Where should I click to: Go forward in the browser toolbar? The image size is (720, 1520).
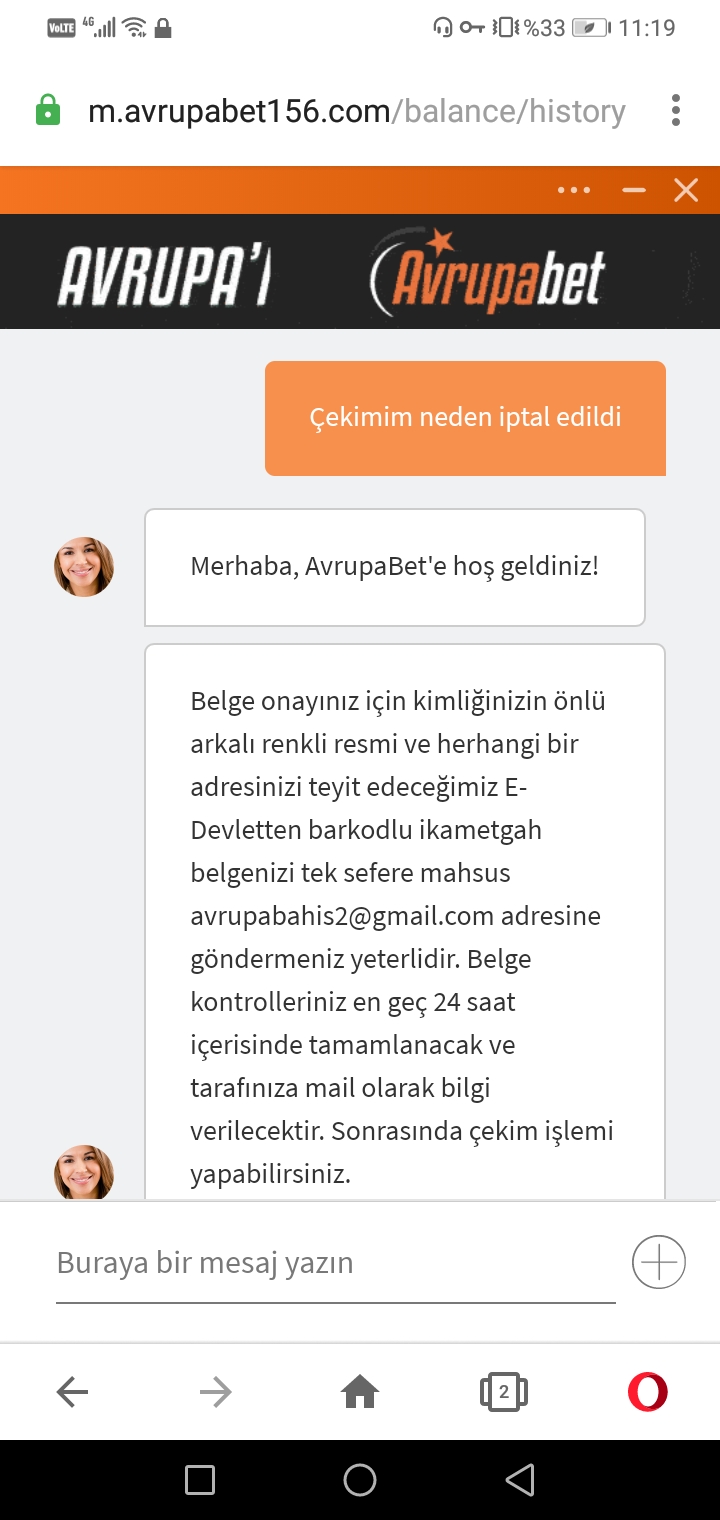click(x=216, y=1392)
